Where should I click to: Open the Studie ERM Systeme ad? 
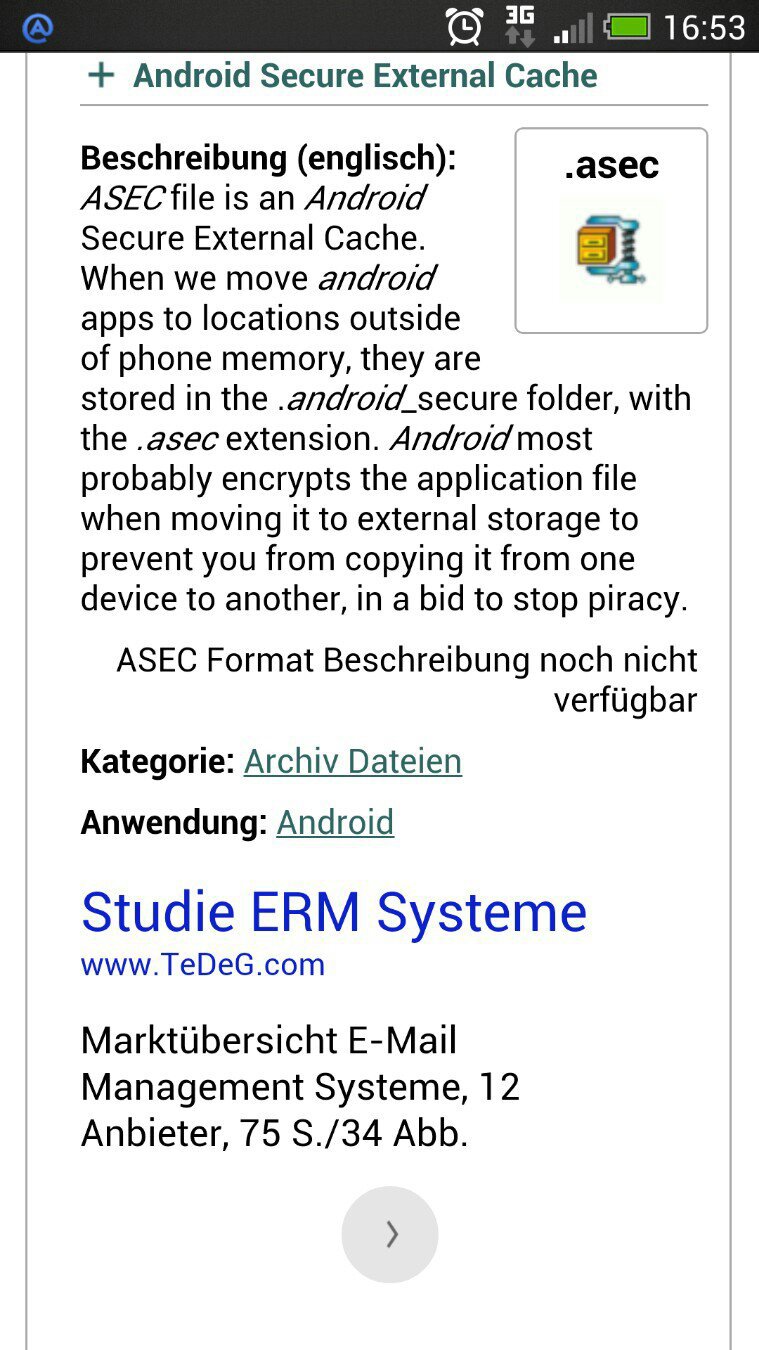tap(333, 912)
